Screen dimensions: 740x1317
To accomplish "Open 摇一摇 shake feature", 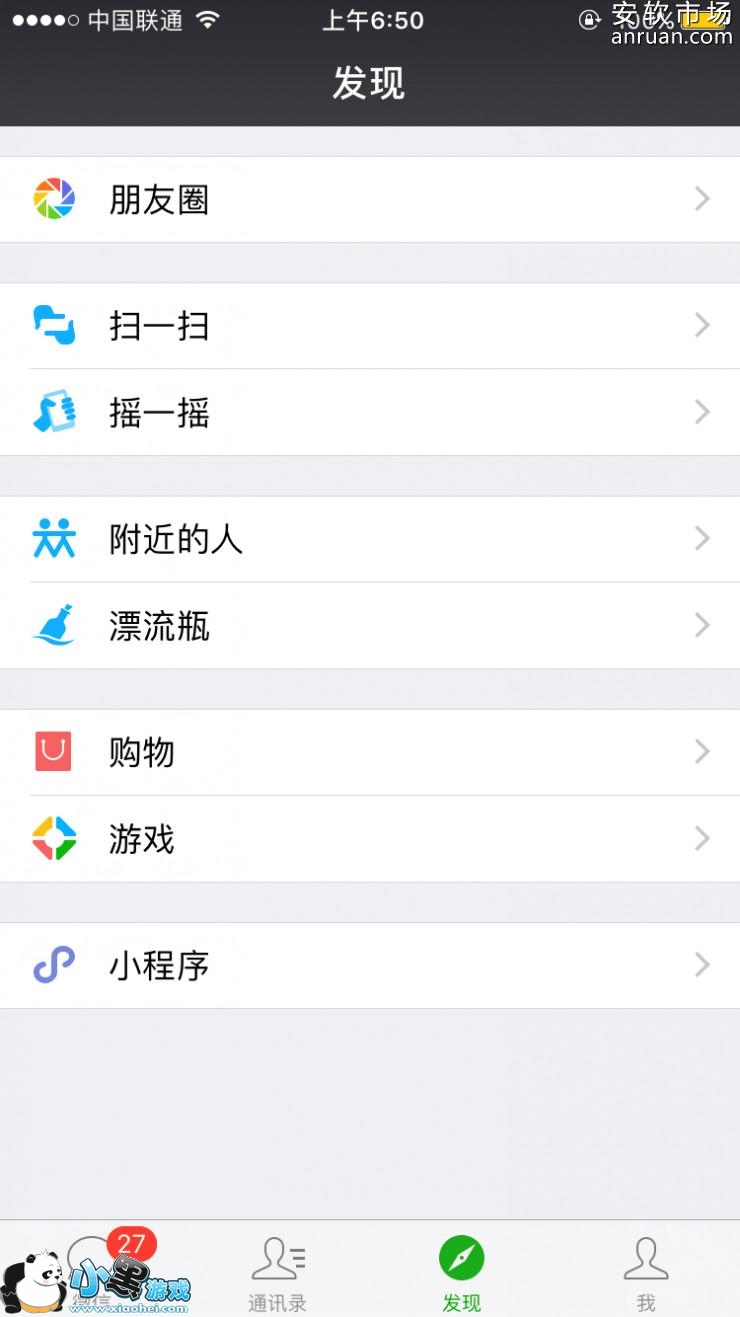I will pos(370,413).
